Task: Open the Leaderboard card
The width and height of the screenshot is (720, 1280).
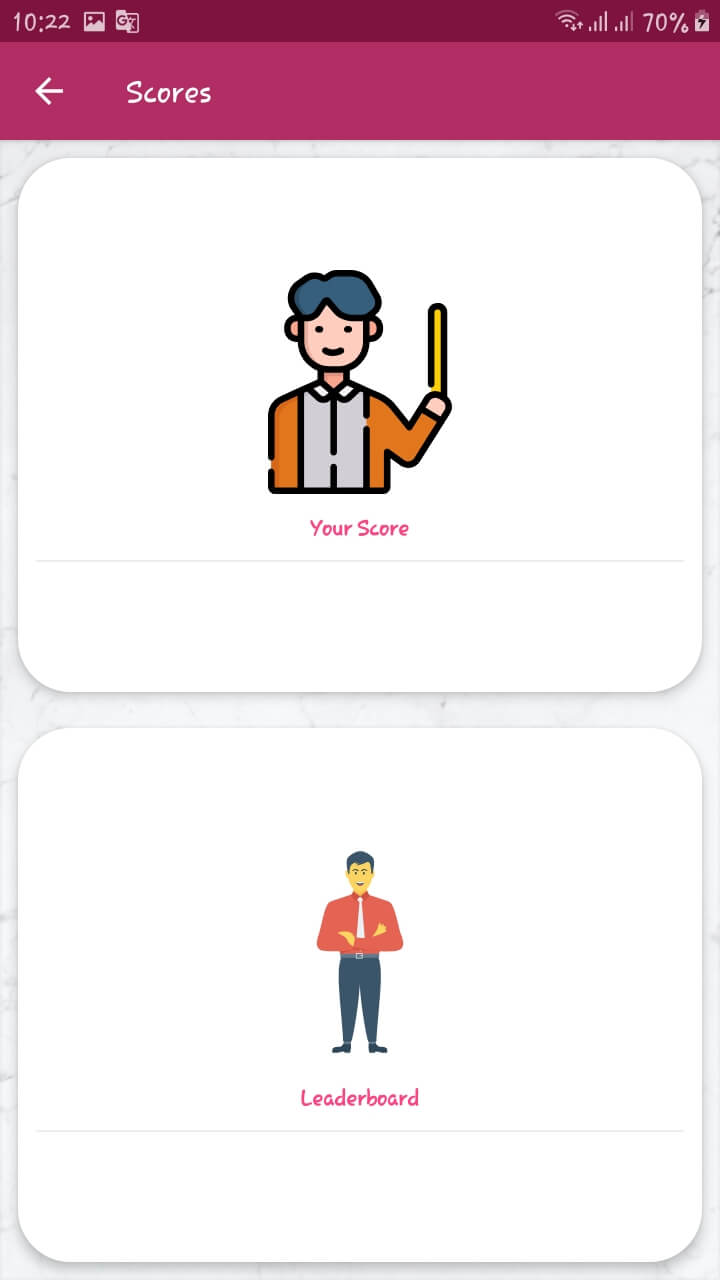Action: coord(360,995)
